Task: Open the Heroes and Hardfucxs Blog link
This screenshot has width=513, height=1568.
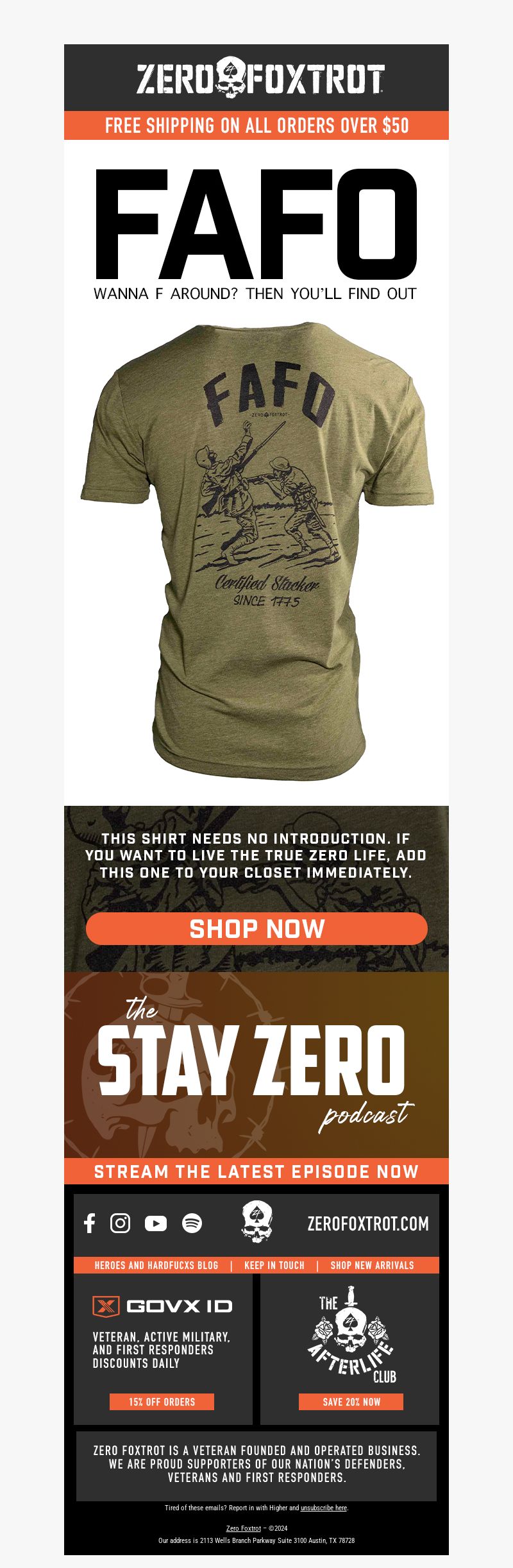Action: (x=156, y=1265)
